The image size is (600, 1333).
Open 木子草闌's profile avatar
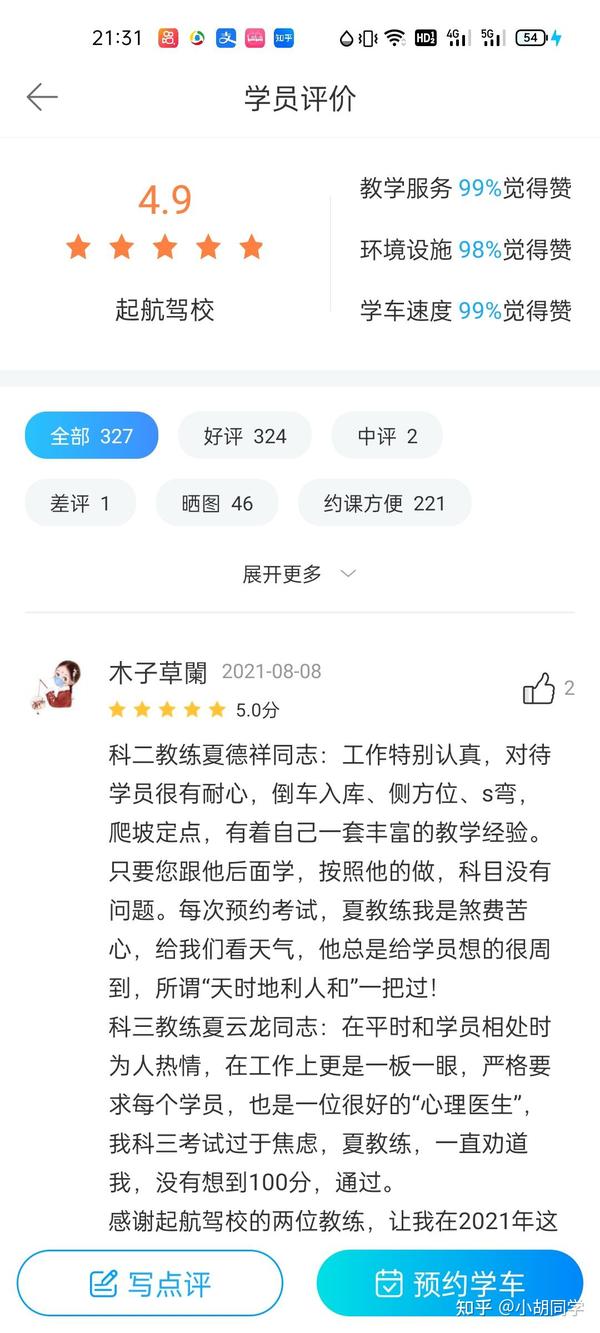(55, 687)
